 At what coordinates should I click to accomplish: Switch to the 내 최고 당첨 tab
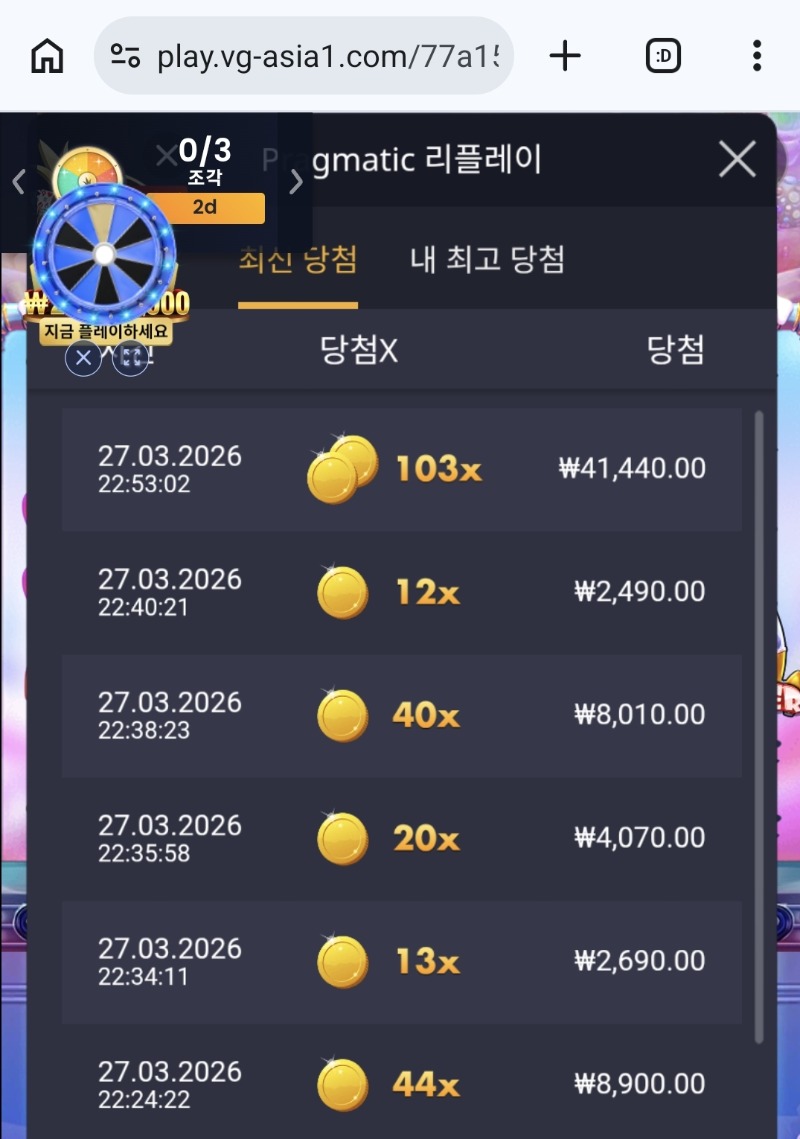coord(487,260)
